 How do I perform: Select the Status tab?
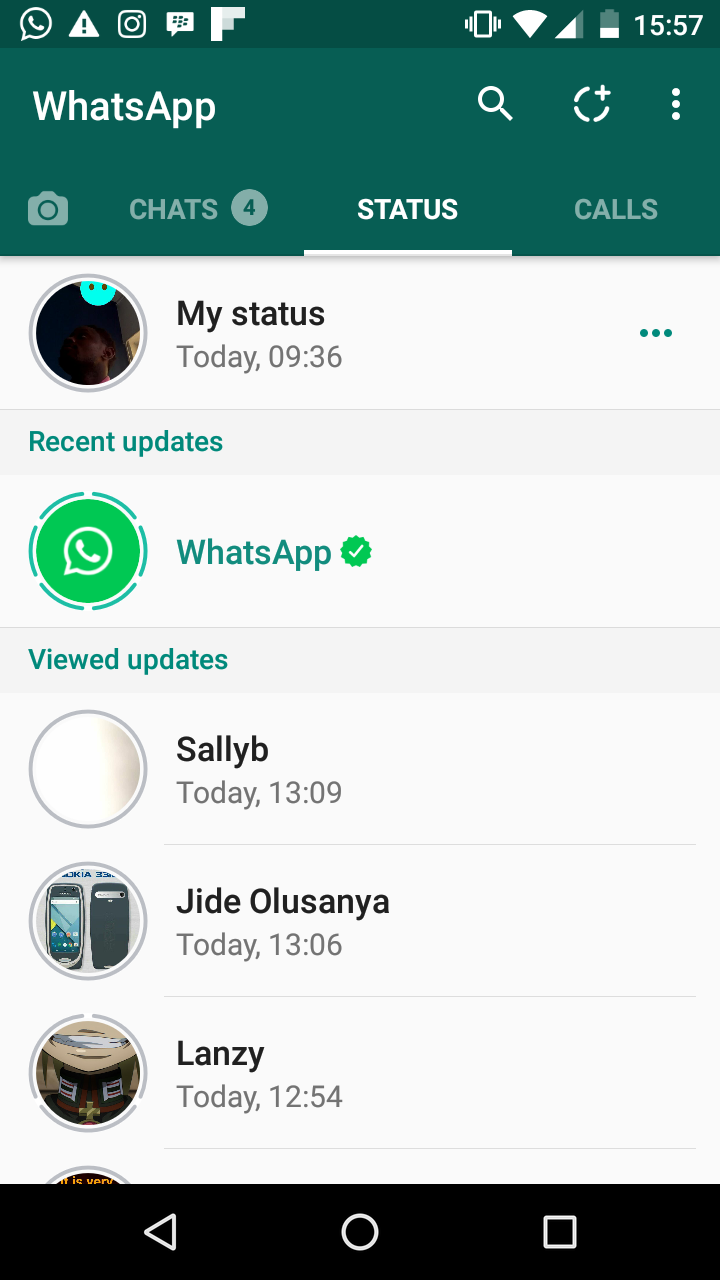click(x=408, y=209)
